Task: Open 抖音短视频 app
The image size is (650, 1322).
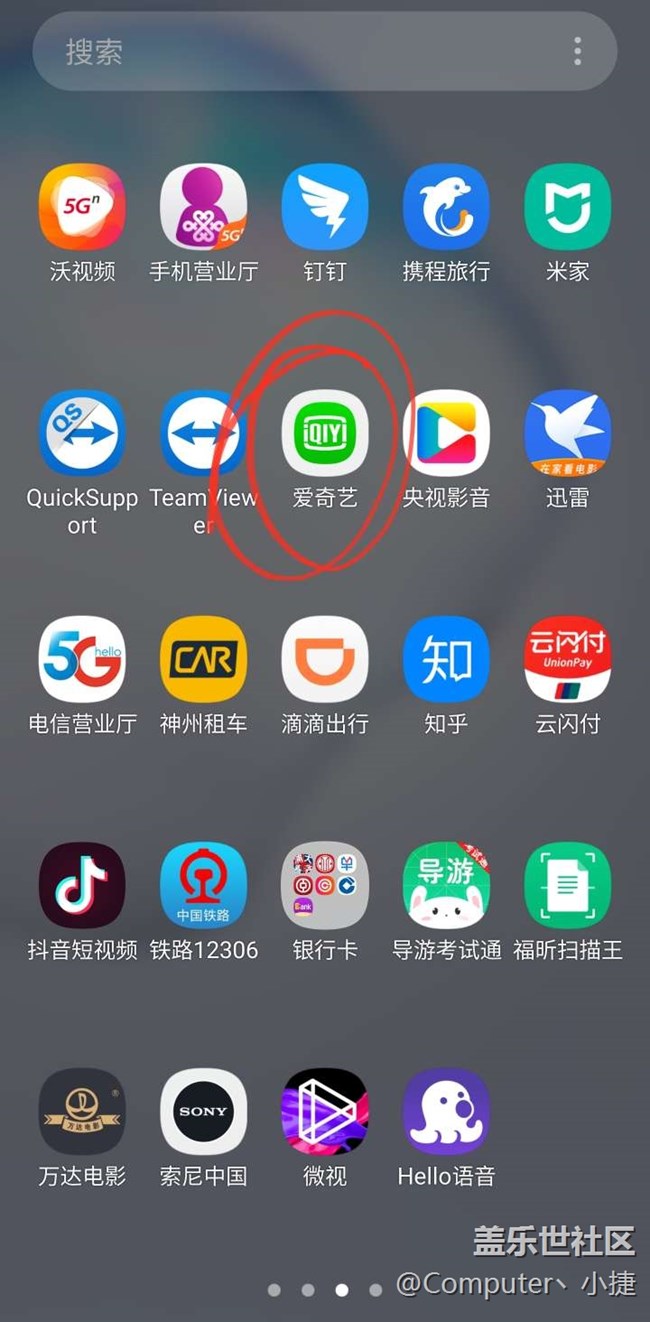Action: [x=82, y=885]
